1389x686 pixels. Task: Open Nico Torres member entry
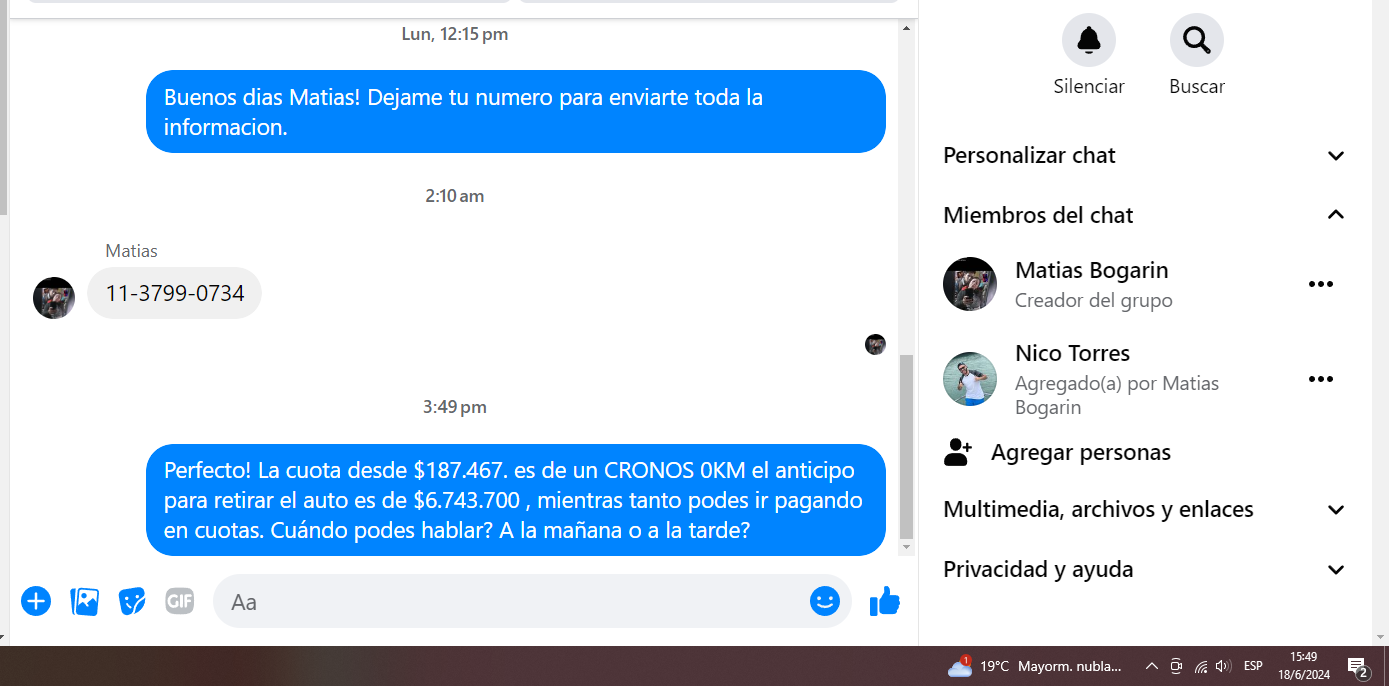click(x=1072, y=354)
